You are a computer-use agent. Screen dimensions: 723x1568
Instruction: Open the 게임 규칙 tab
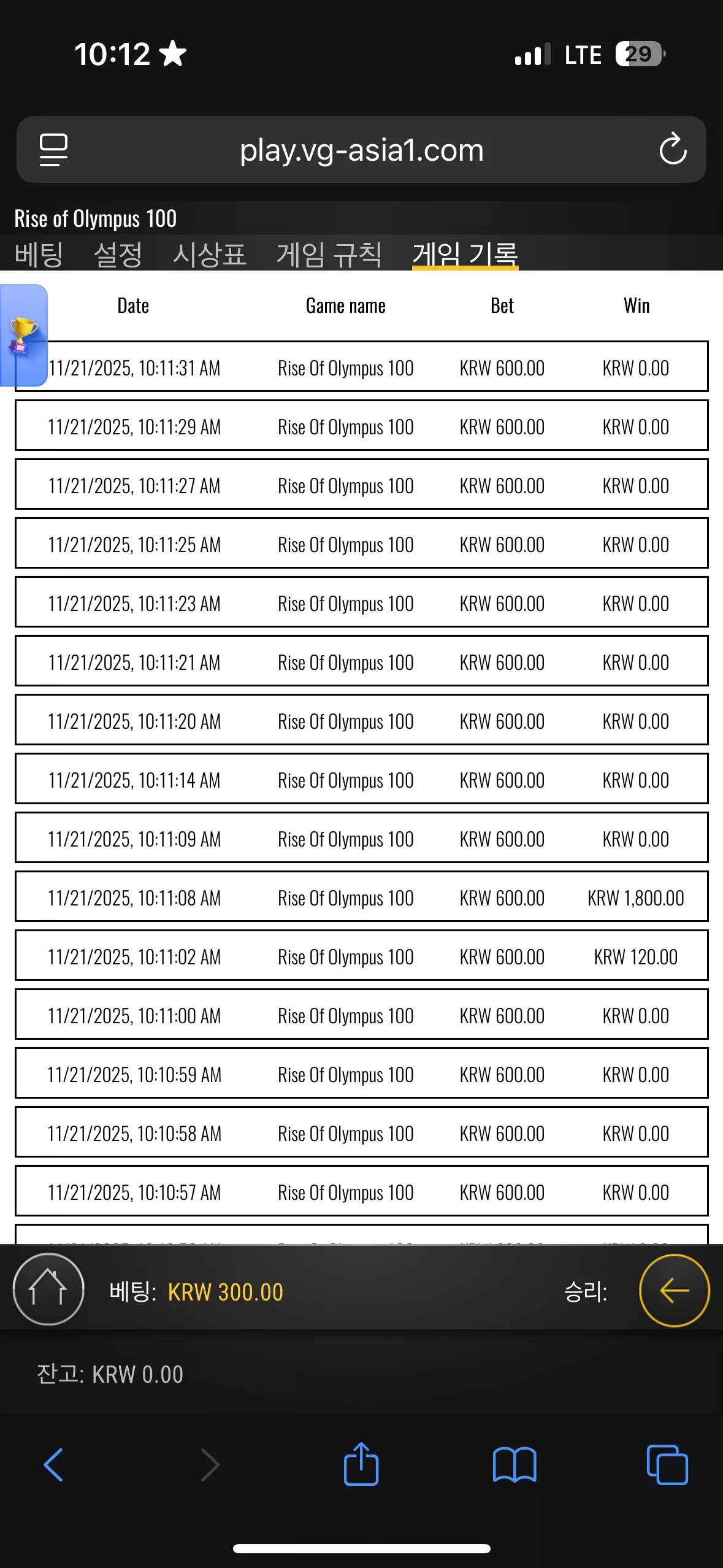[x=329, y=254]
